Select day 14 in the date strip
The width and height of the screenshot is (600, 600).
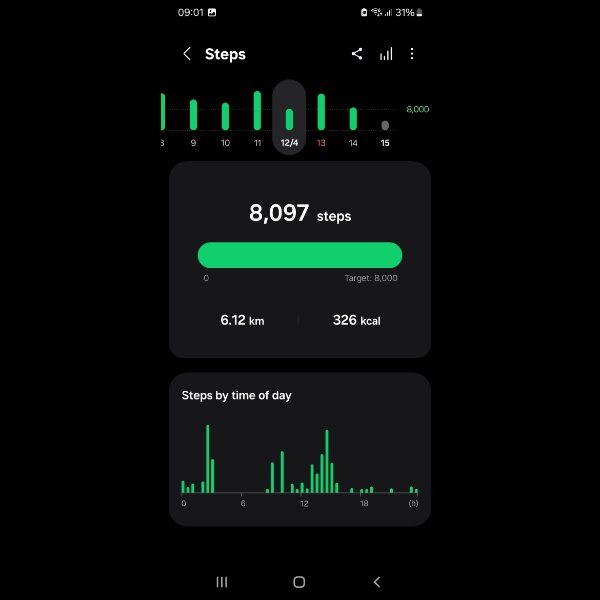click(x=353, y=118)
